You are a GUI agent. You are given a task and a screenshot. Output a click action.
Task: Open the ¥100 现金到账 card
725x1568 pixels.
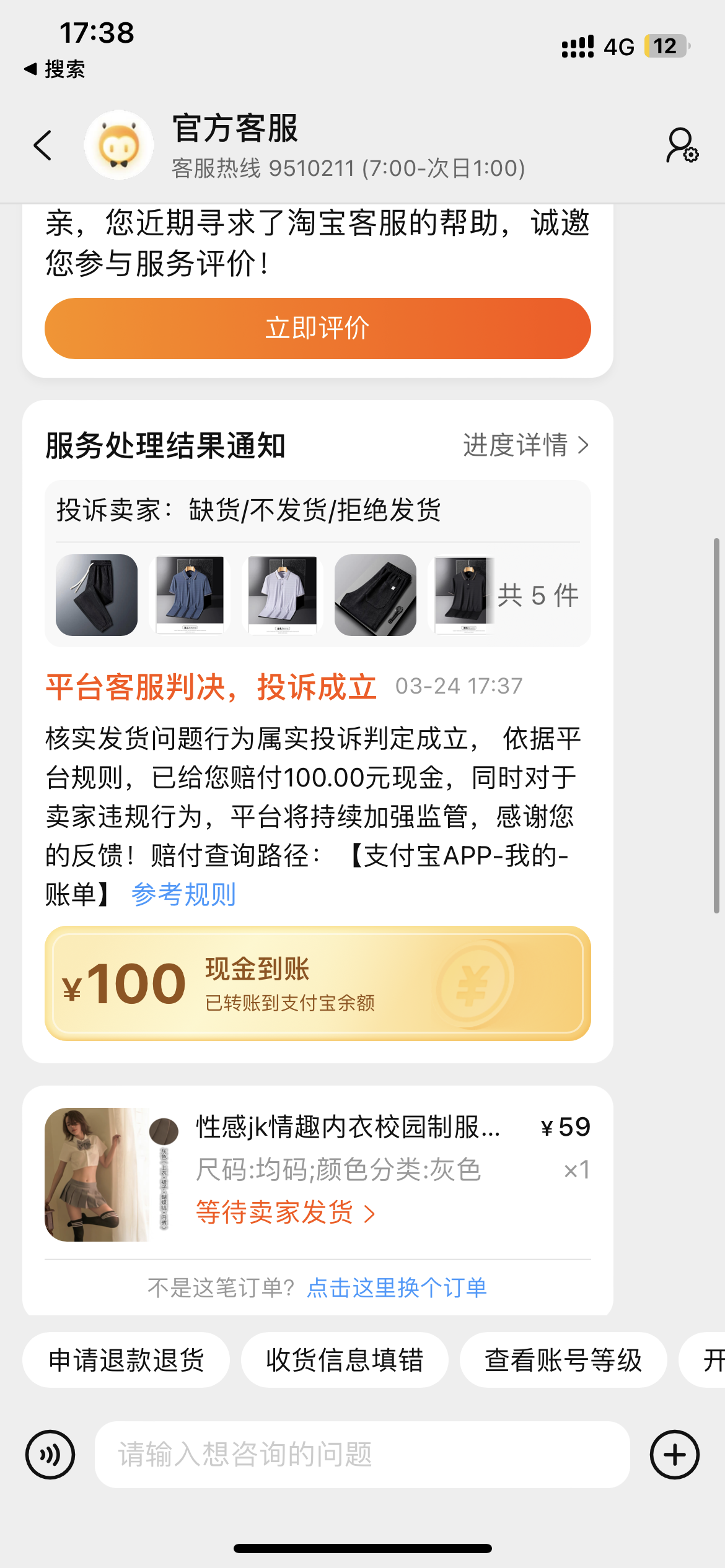pyautogui.click(x=317, y=983)
